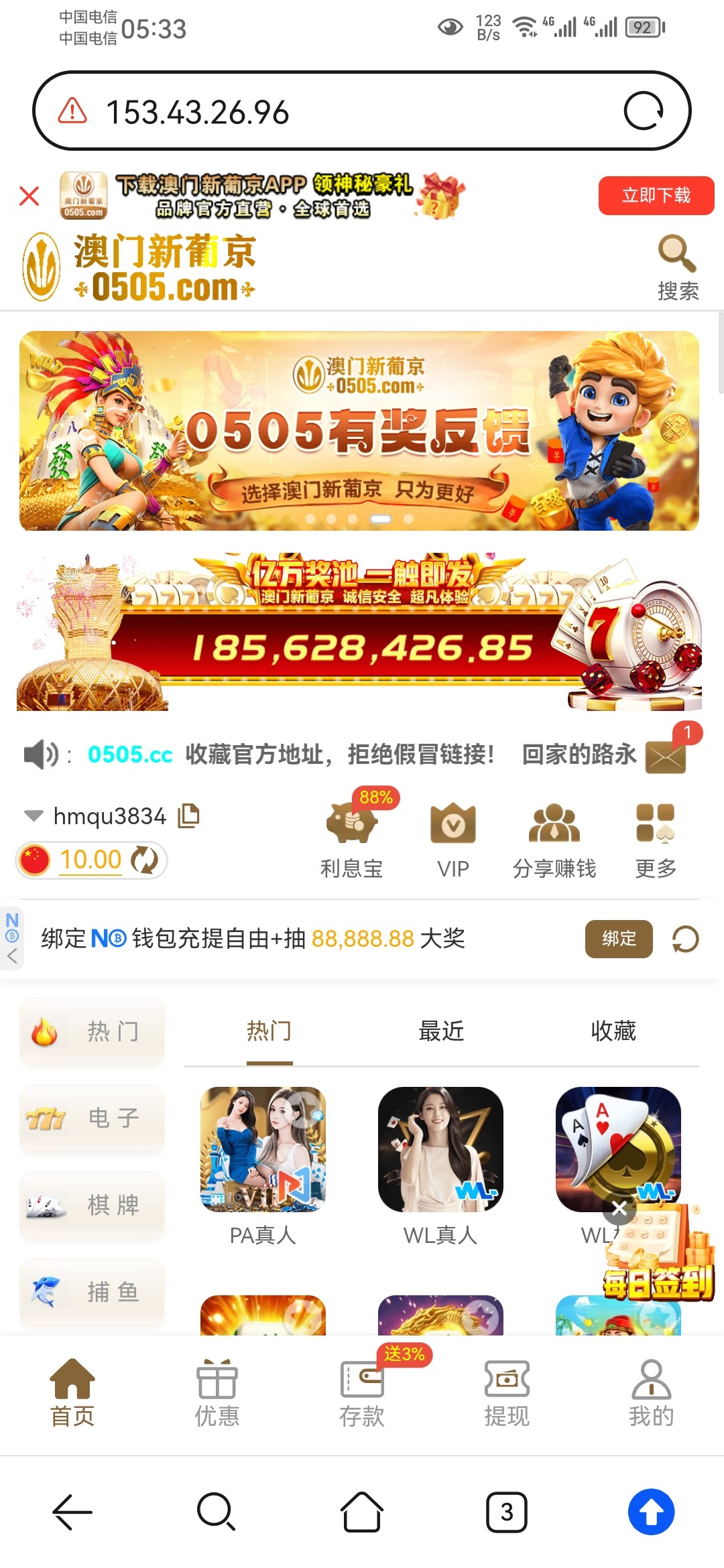
Task: Reload the page in the address bar
Action: pos(643,111)
